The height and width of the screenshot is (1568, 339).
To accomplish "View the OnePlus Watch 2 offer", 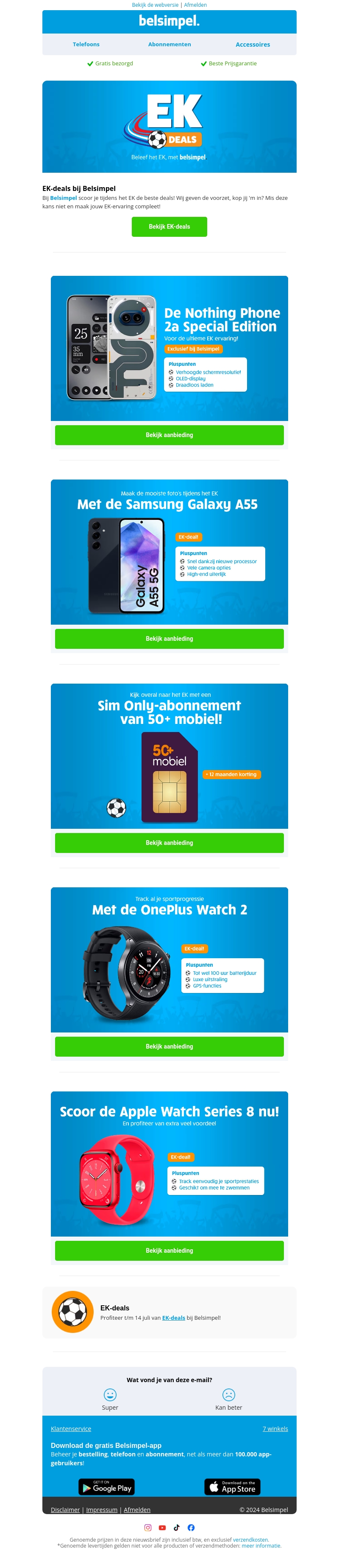I will point(169,1046).
